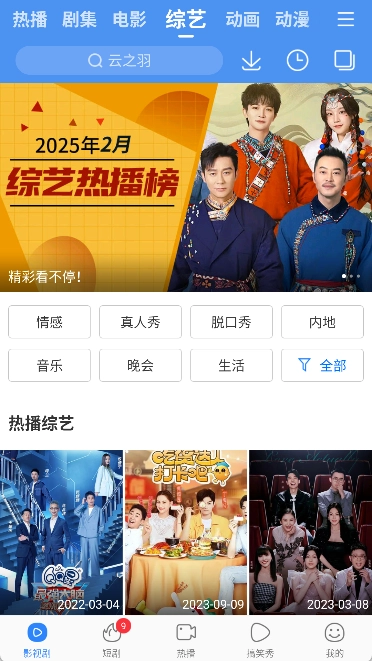The height and width of the screenshot is (661, 372).
Task: Open the show dated 2023-09-09
Action: tap(186, 532)
